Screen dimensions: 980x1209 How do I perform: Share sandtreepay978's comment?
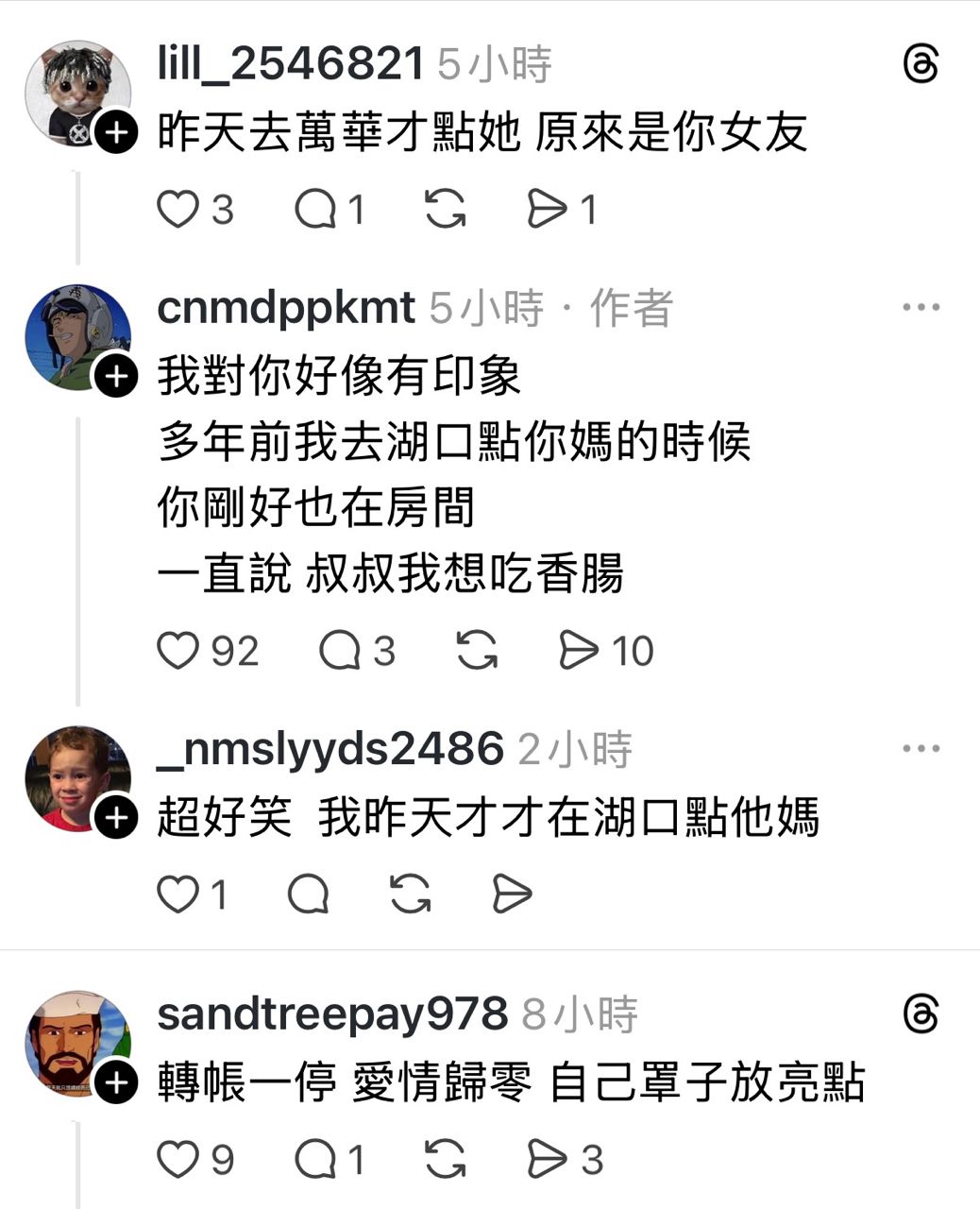click(x=547, y=1159)
